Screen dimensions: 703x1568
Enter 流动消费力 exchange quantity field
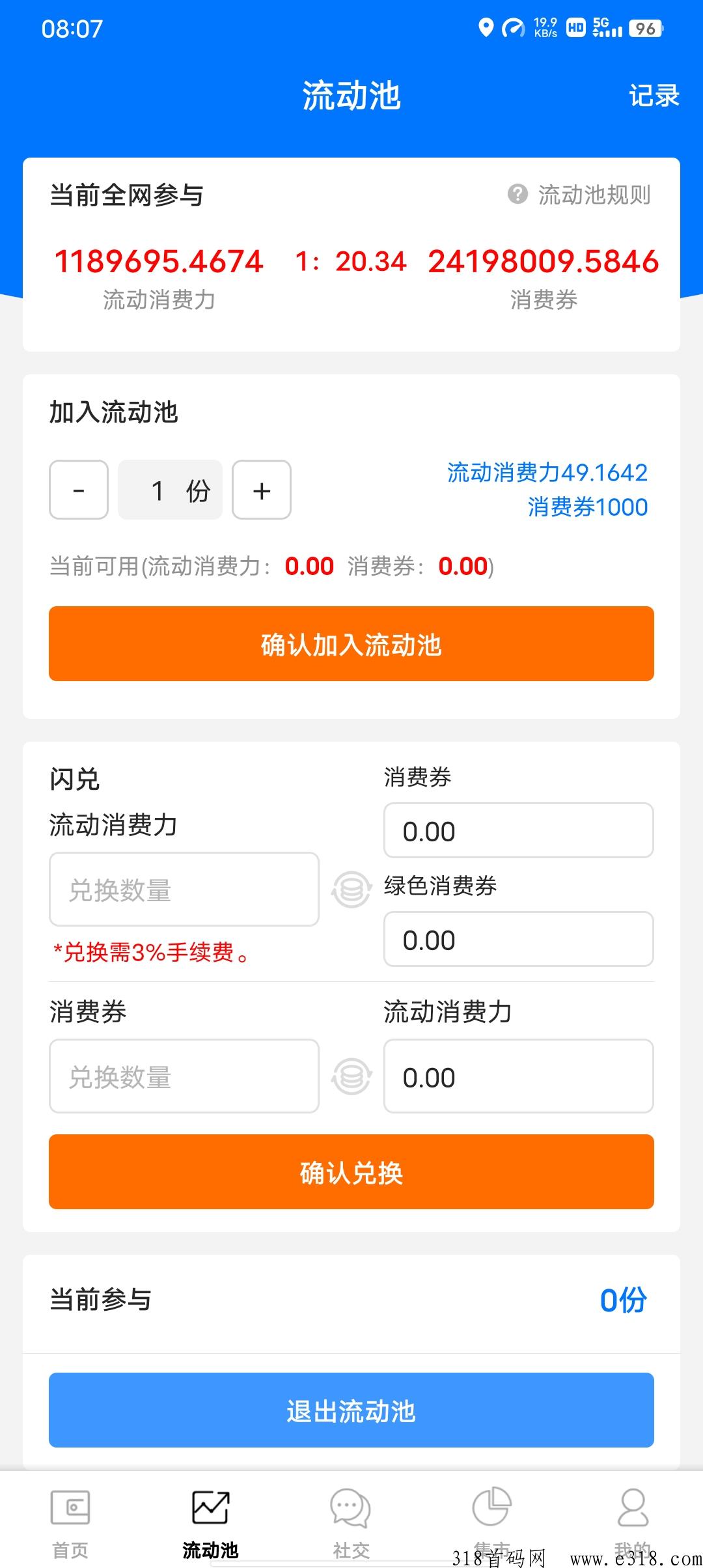[184, 889]
